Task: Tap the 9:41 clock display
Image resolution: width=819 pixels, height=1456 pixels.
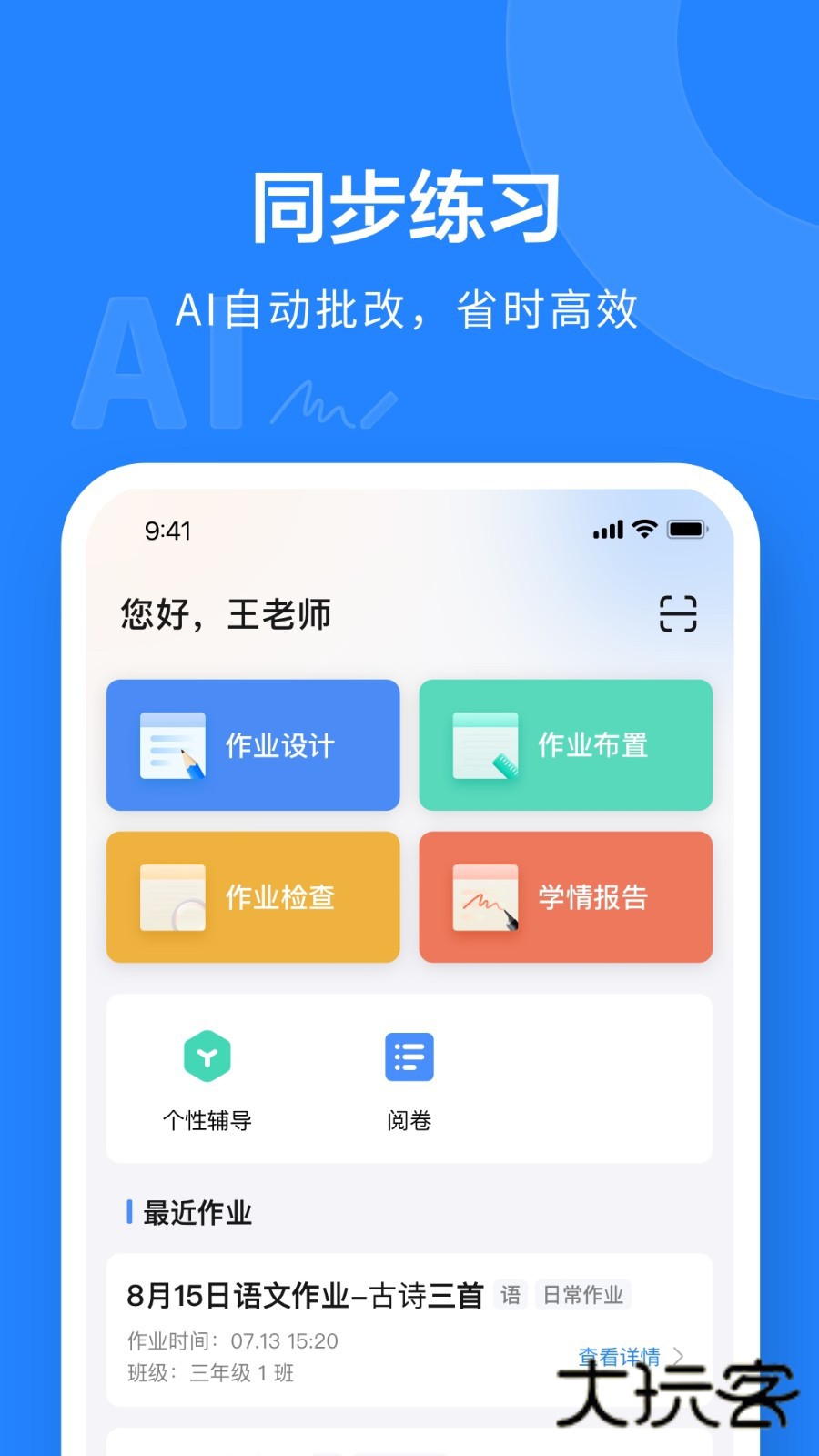Action: tap(167, 531)
